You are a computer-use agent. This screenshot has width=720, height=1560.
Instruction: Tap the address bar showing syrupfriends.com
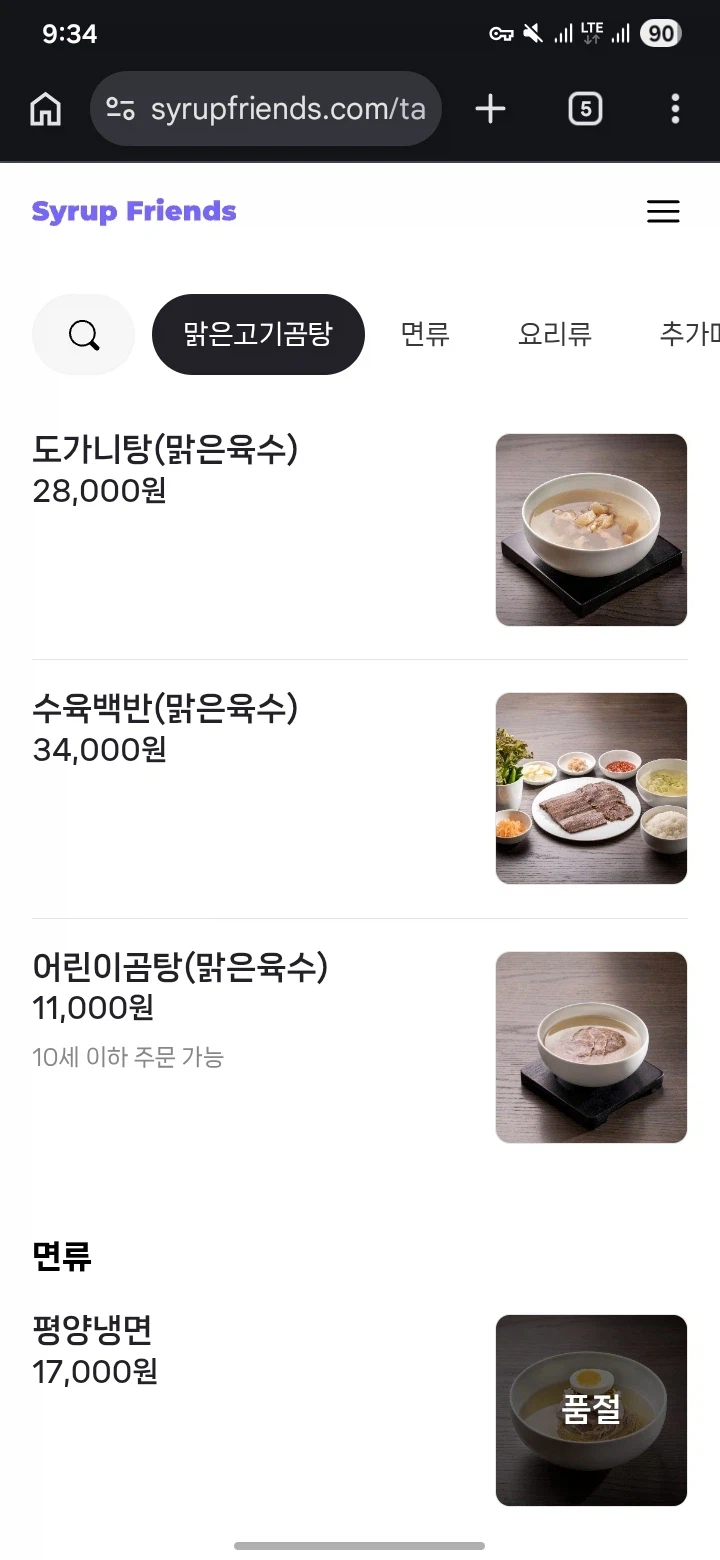290,108
